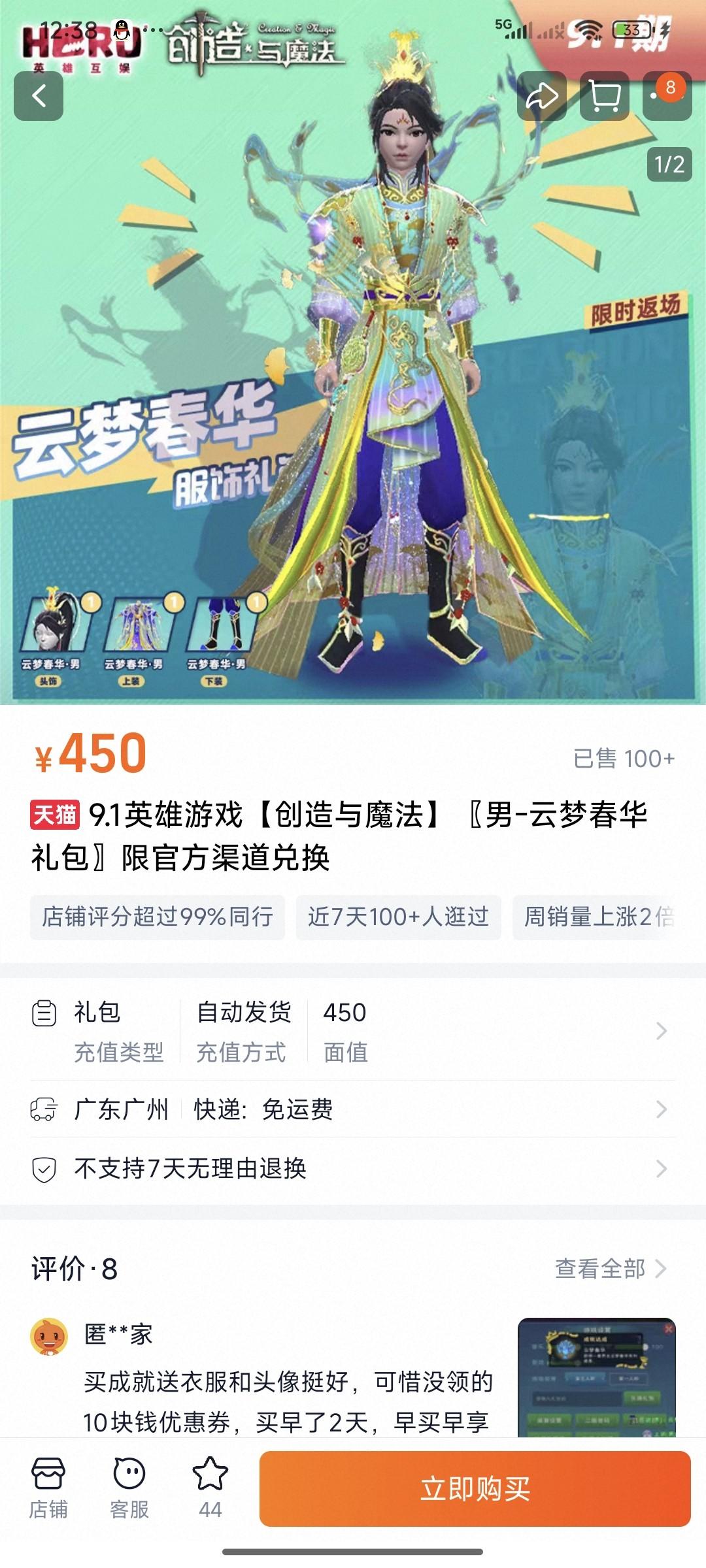Tap the 店铺评分超过99%同行 tag
Viewport: 706px width, 1568px height.
click(158, 917)
